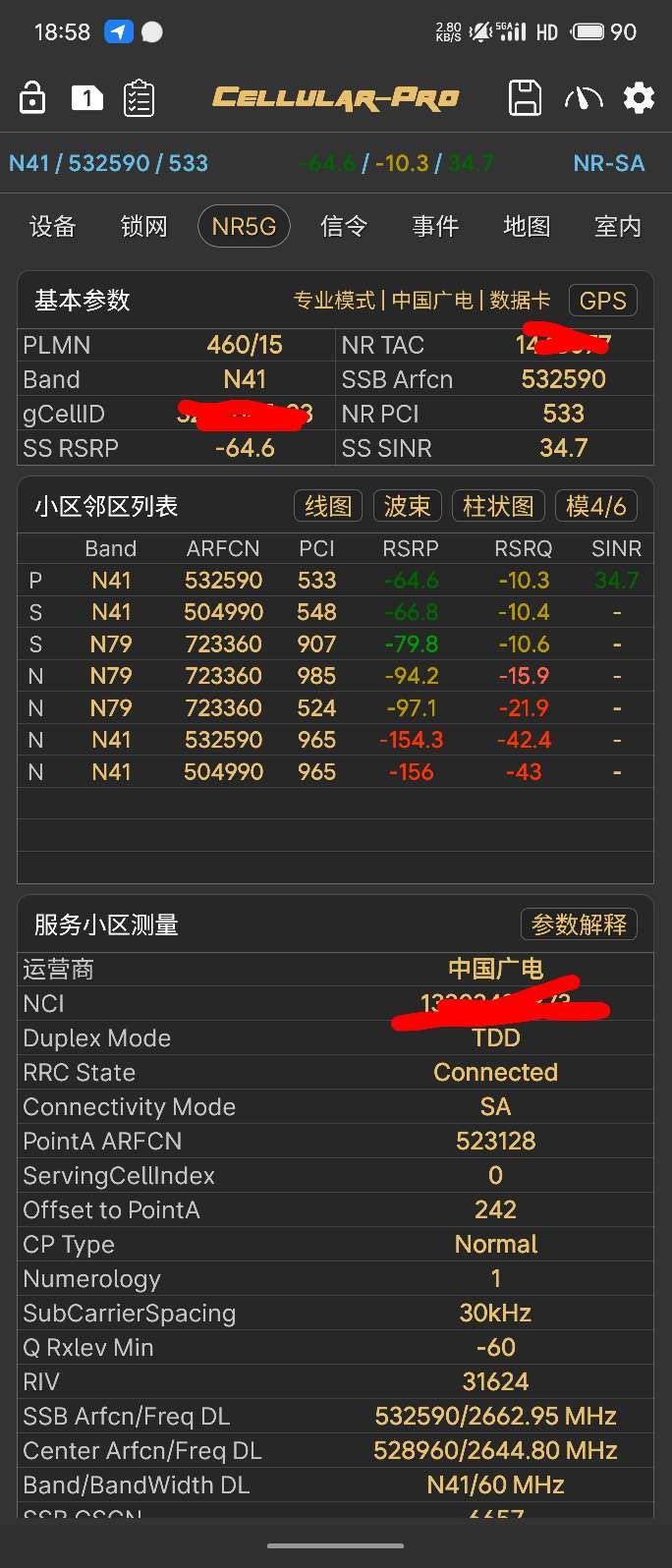The height and width of the screenshot is (1568, 672).
Task: Tap the GPS button
Action: [602, 301]
